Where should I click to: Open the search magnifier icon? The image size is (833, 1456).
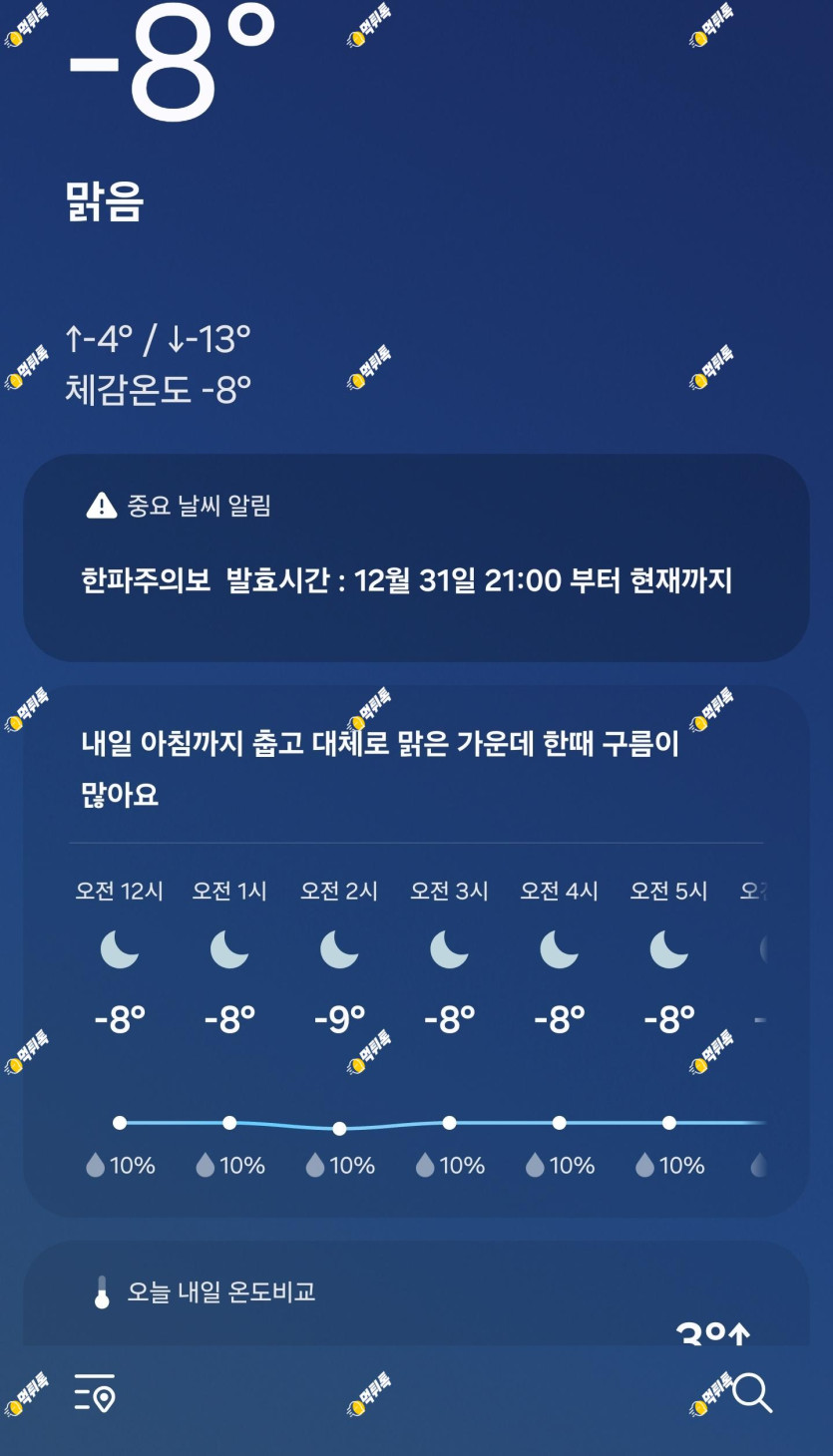(x=752, y=1393)
